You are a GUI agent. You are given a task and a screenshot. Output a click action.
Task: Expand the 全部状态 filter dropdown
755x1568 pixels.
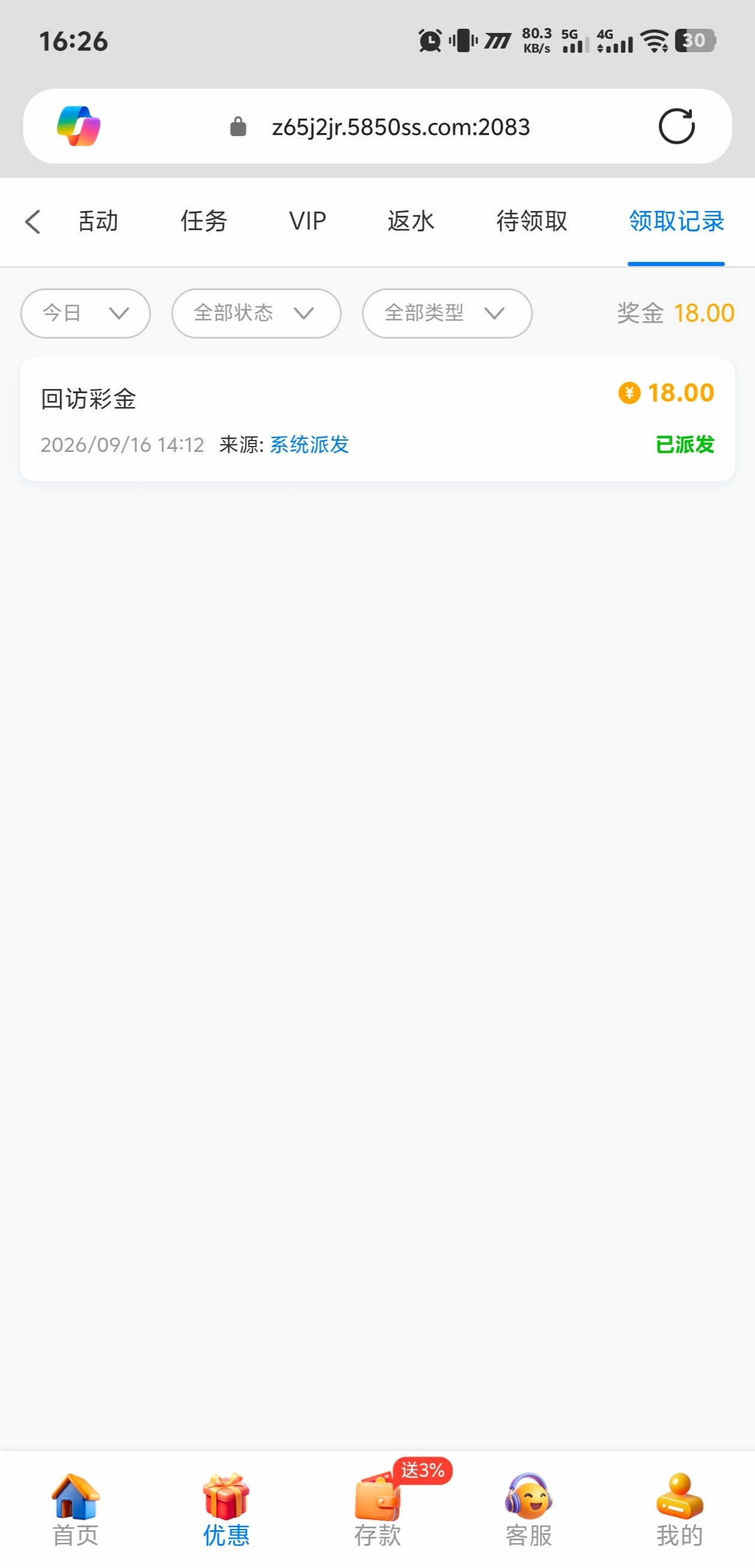256,313
